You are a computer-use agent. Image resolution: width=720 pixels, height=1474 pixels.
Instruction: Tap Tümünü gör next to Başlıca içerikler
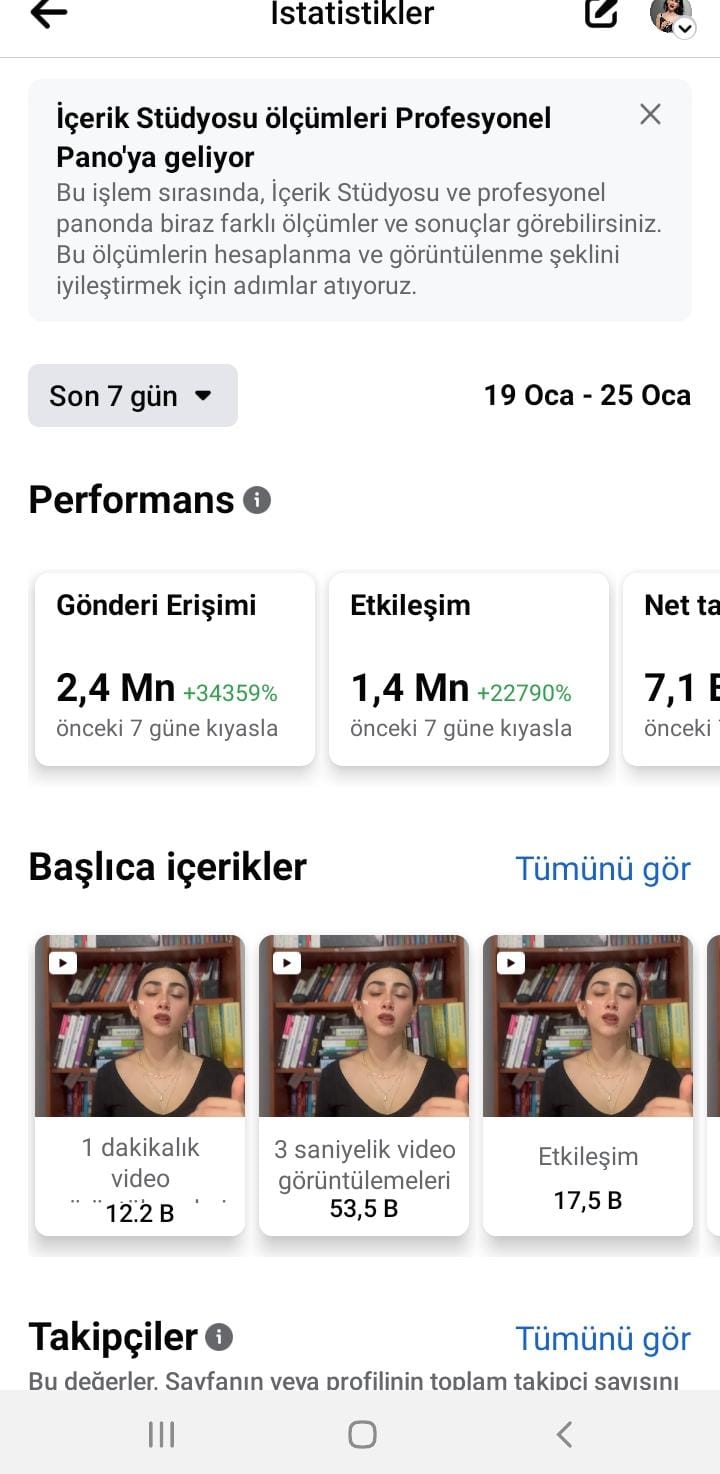pos(603,868)
